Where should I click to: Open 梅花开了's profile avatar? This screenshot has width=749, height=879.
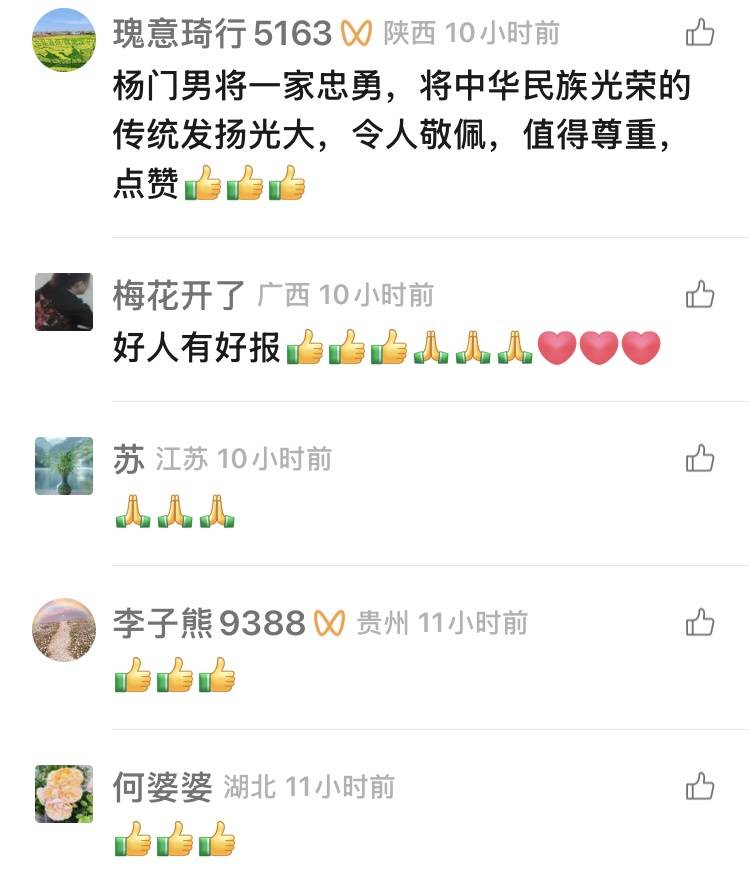tap(64, 302)
